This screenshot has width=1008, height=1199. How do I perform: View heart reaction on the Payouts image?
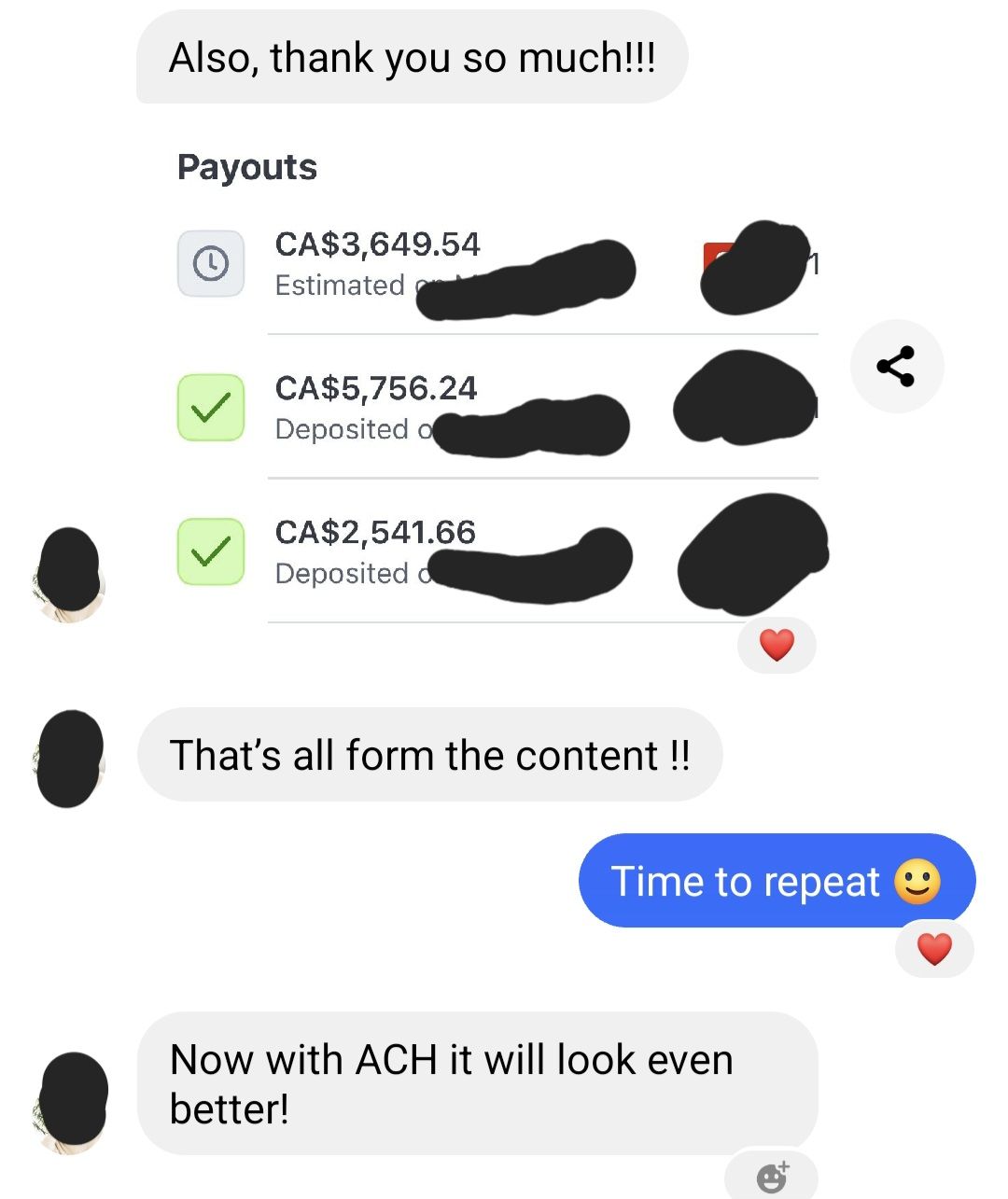click(x=777, y=645)
